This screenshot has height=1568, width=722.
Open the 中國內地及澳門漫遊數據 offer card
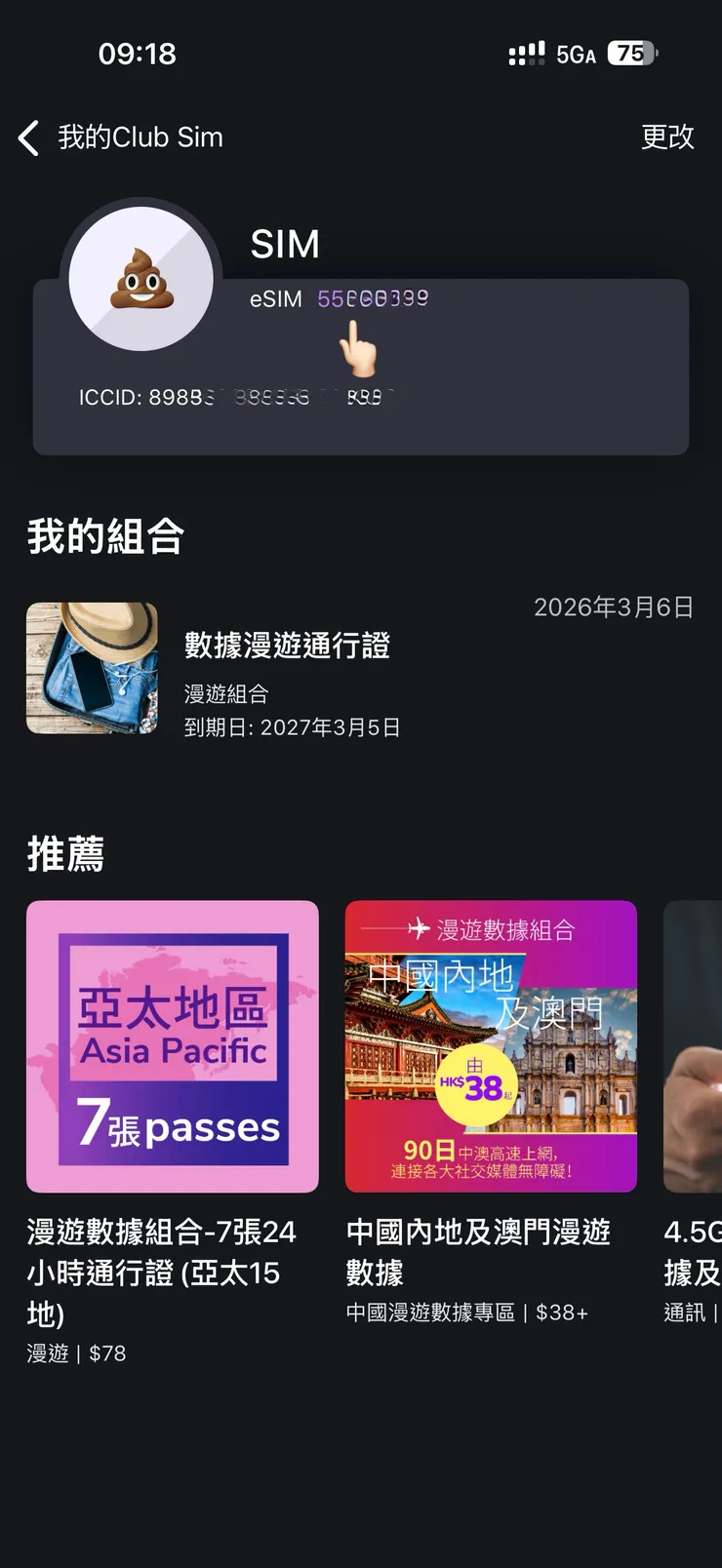pos(491,1046)
